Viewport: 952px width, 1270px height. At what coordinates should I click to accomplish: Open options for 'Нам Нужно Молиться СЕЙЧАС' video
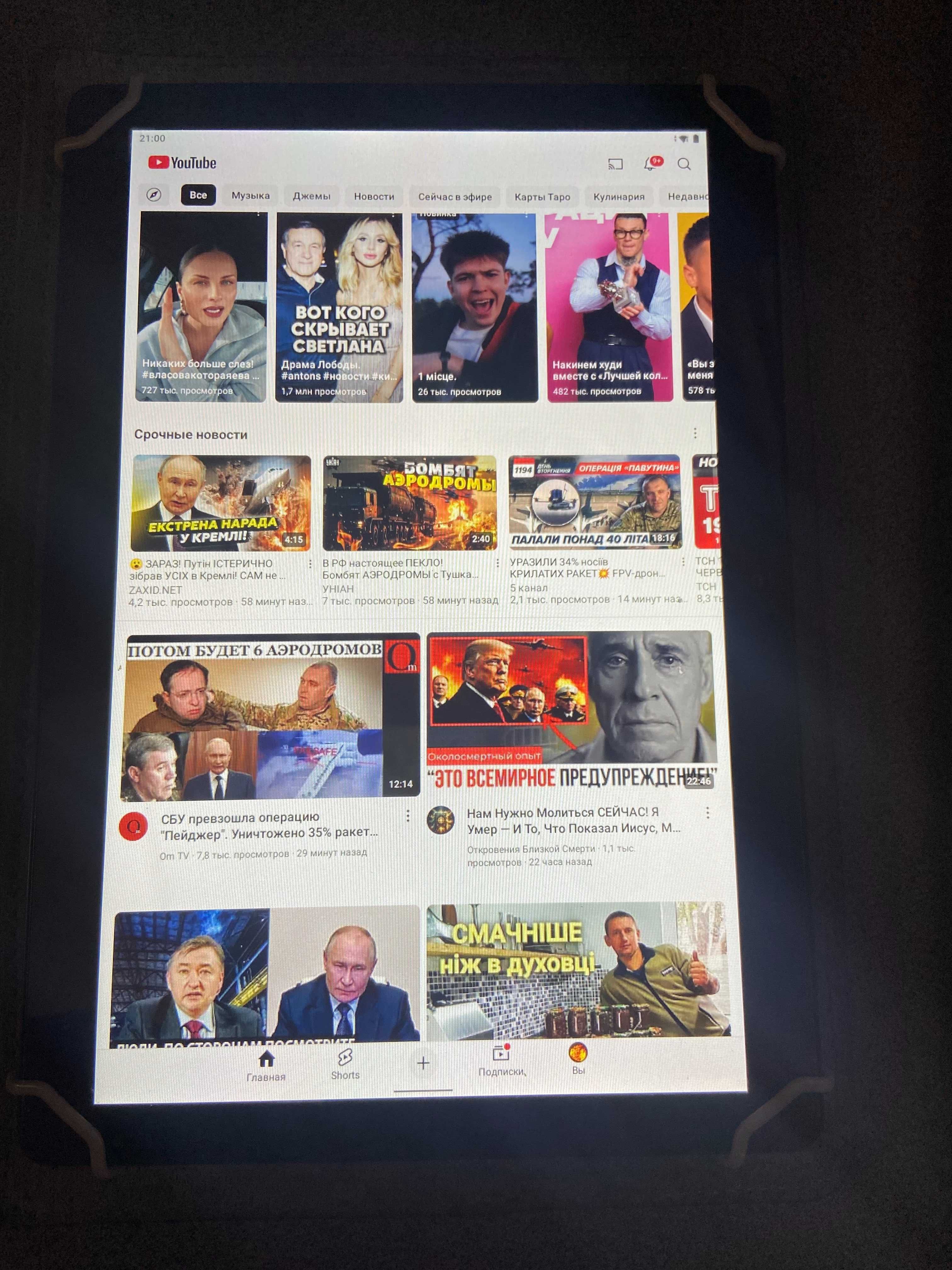(x=707, y=812)
